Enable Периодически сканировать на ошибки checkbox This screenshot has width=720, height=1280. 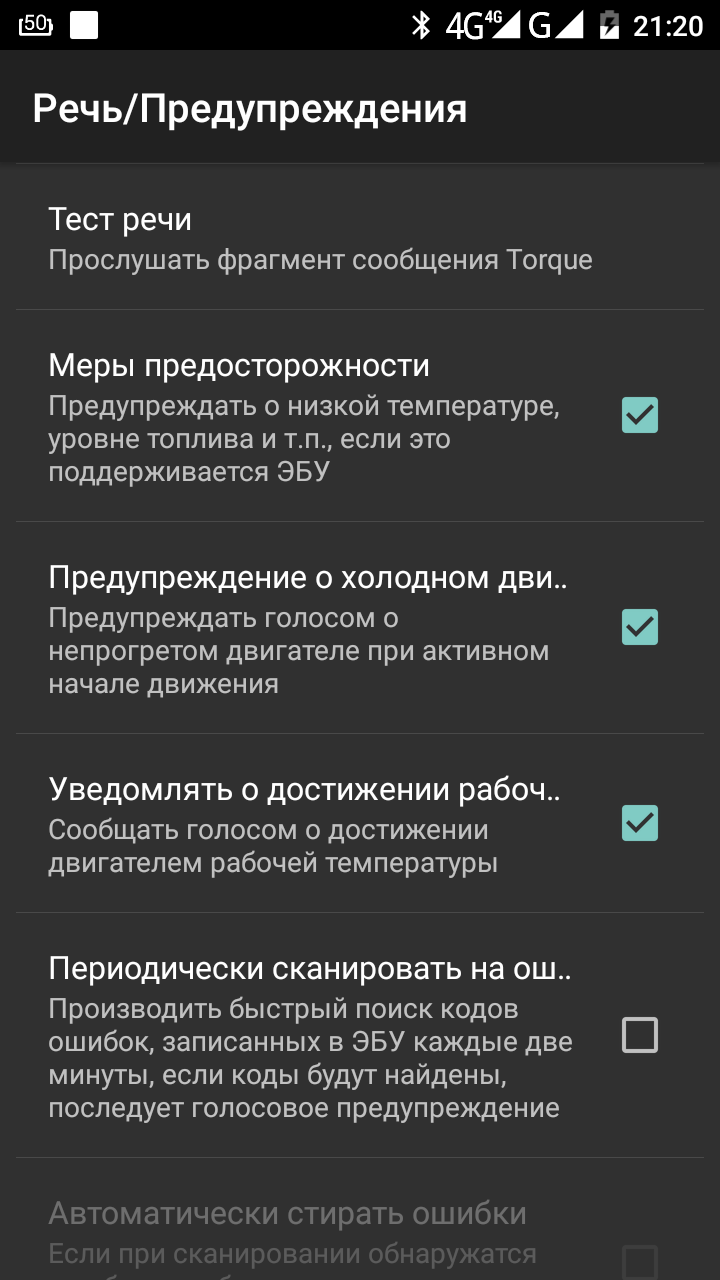click(x=640, y=1035)
